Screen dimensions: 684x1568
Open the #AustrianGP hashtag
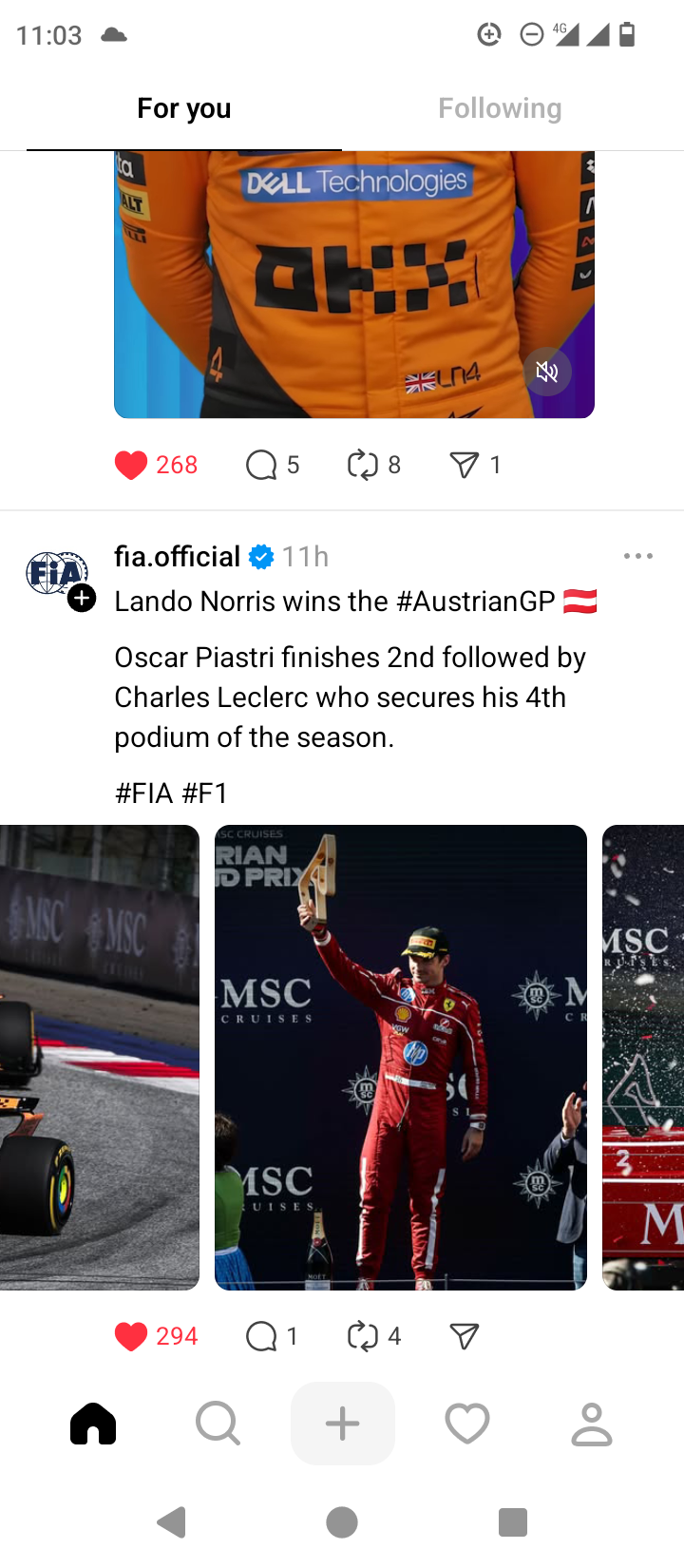[x=476, y=602]
